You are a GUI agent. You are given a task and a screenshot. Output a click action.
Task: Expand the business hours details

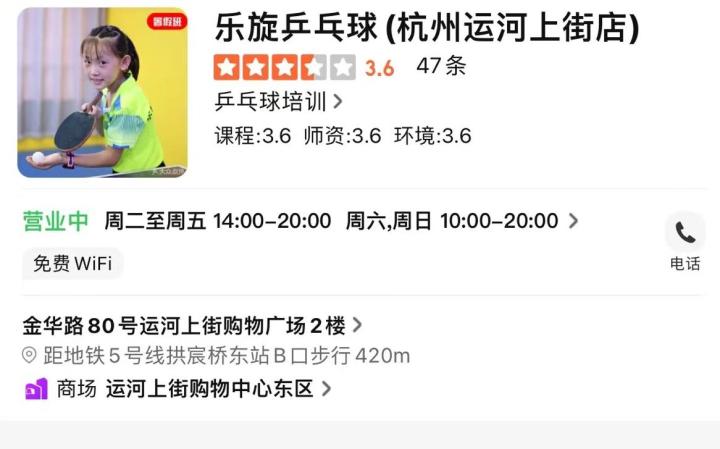click(x=573, y=222)
